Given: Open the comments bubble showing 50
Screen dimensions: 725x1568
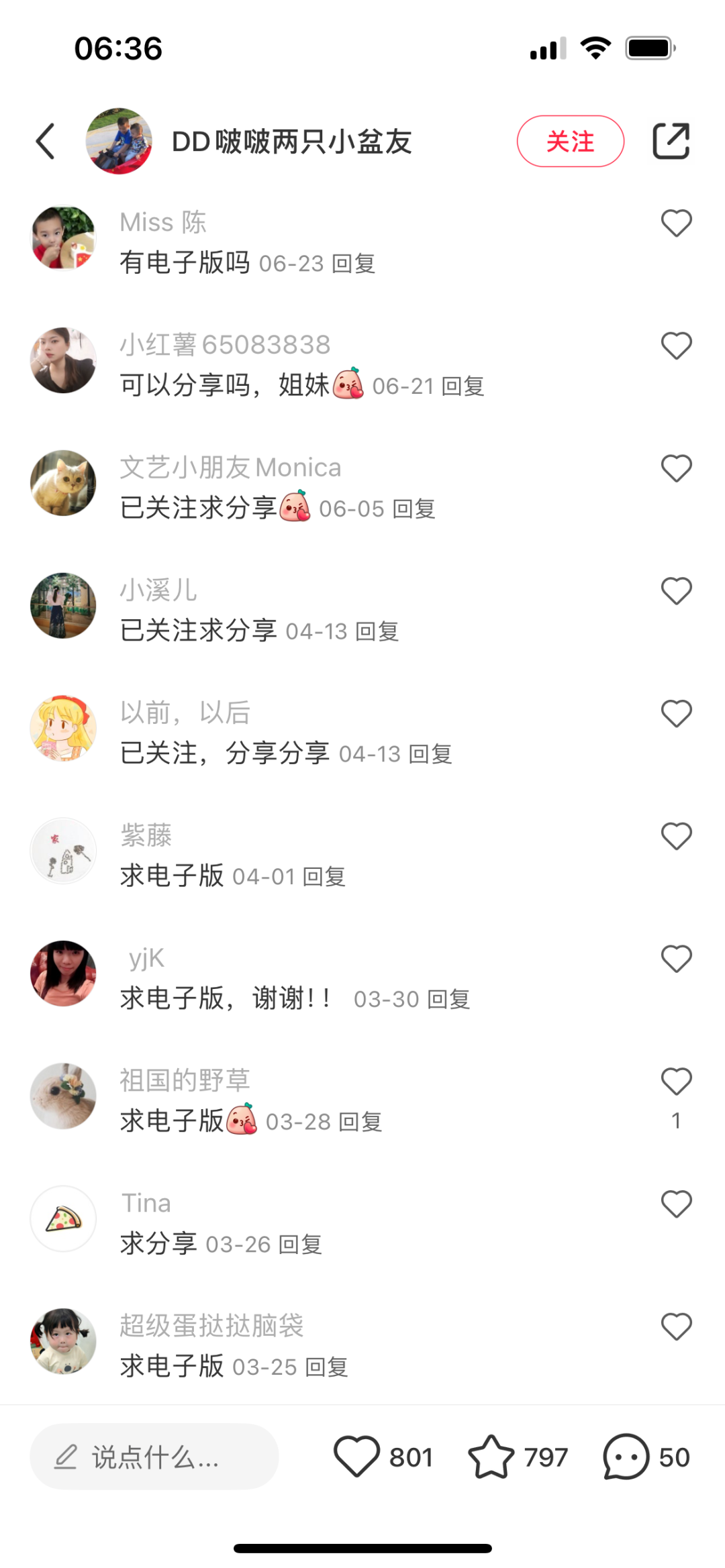Looking at the screenshot, I should tap(626, 1457).
